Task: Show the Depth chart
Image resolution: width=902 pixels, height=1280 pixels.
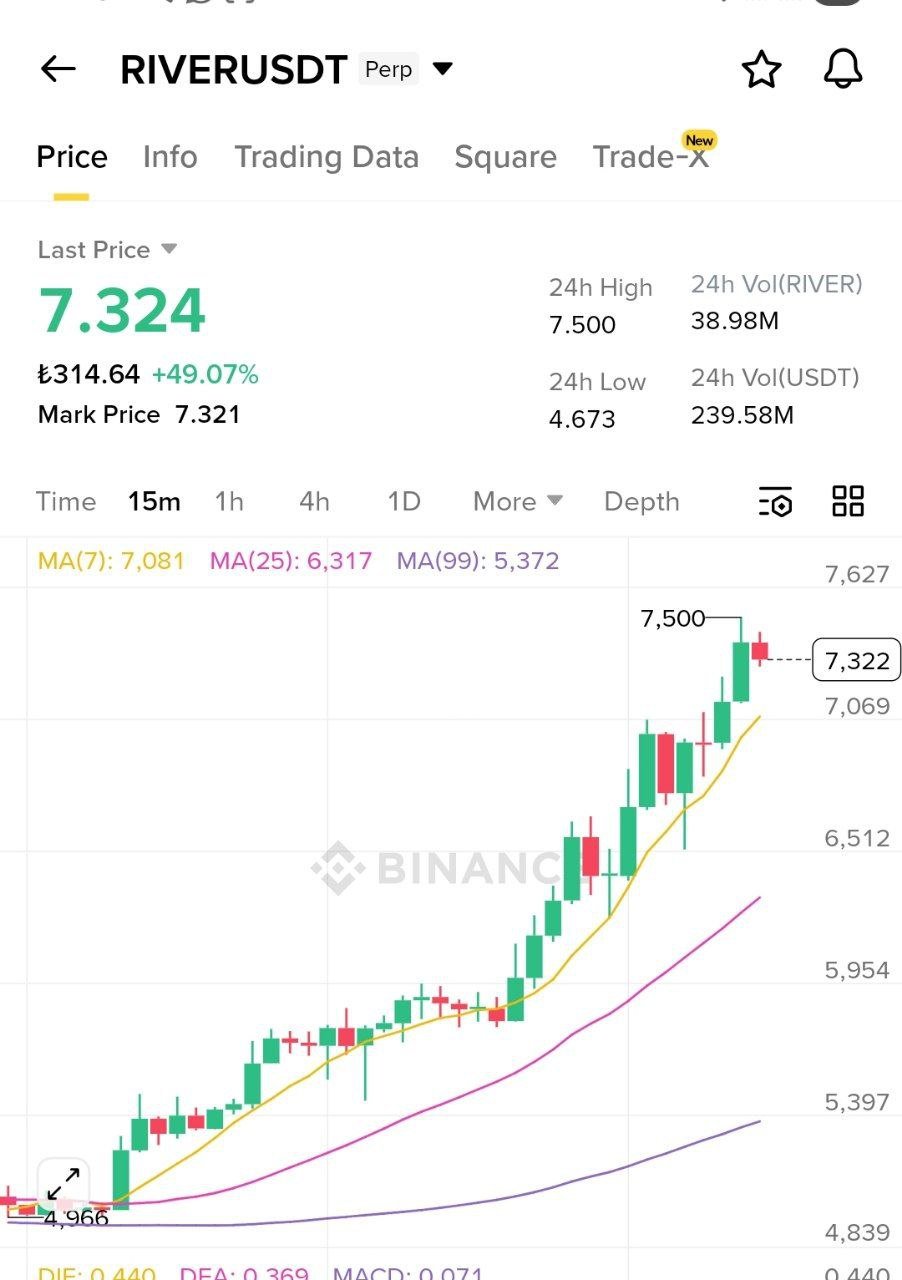Action: 641,501
